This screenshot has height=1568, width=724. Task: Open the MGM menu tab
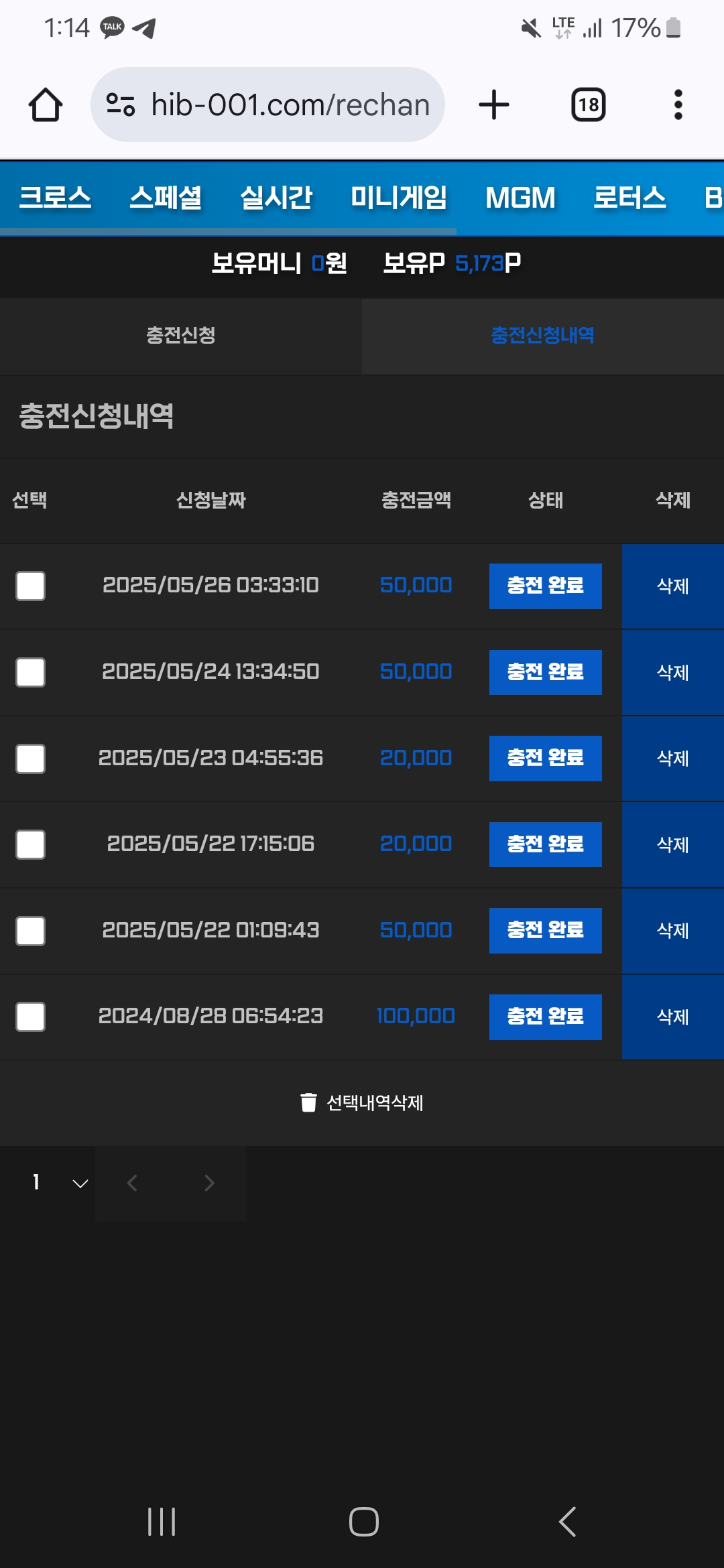pos(520,198)
